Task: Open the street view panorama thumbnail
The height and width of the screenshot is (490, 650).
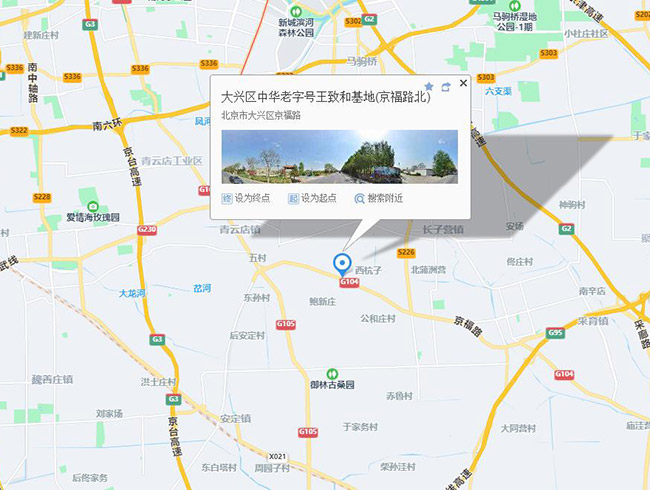Action: tap(339, 157)
